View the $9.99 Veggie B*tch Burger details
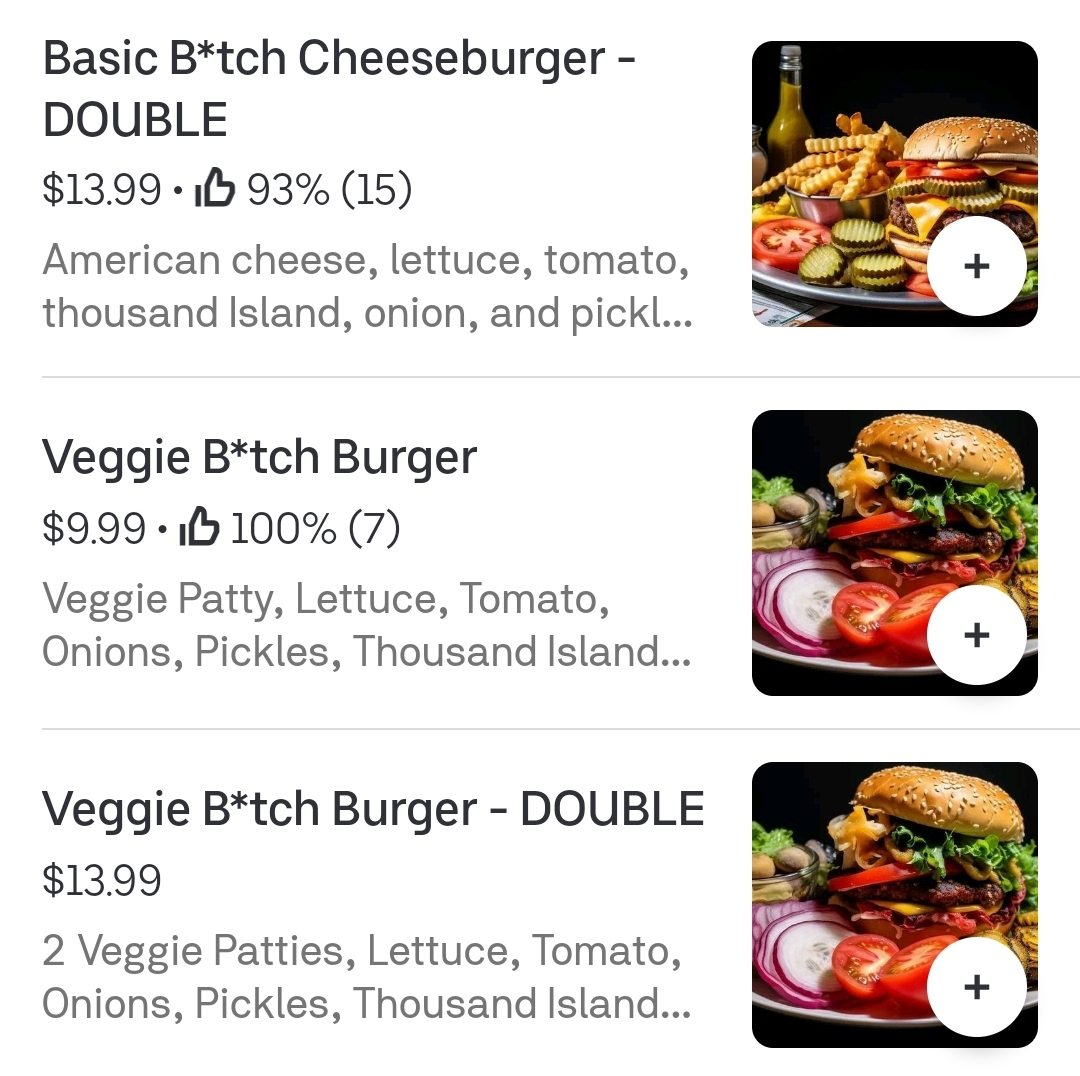The width and height of the screenshot is (1080, 1076). [x=260, y=458]
